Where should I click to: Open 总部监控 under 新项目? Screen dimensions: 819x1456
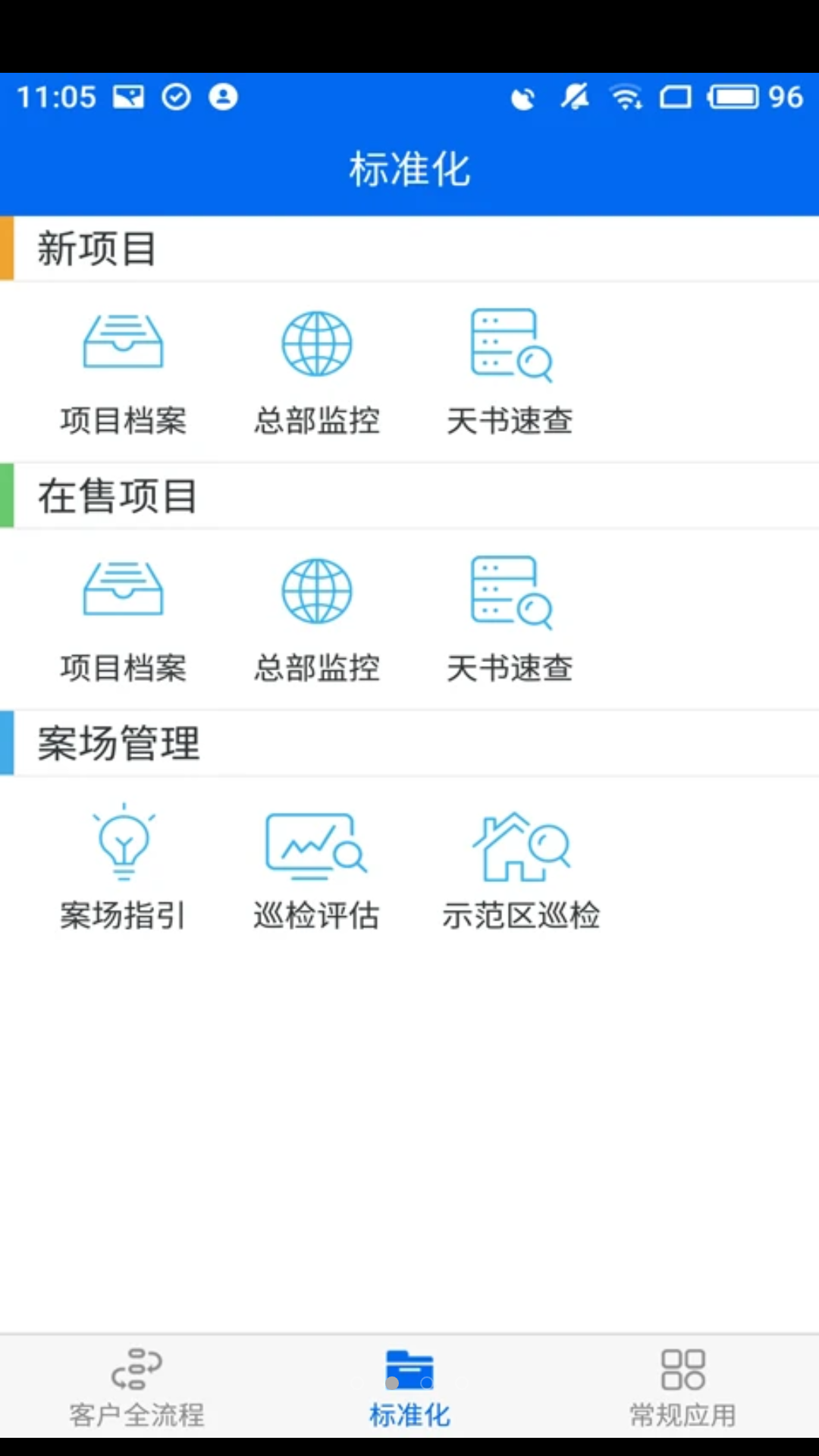click(316, 372)
